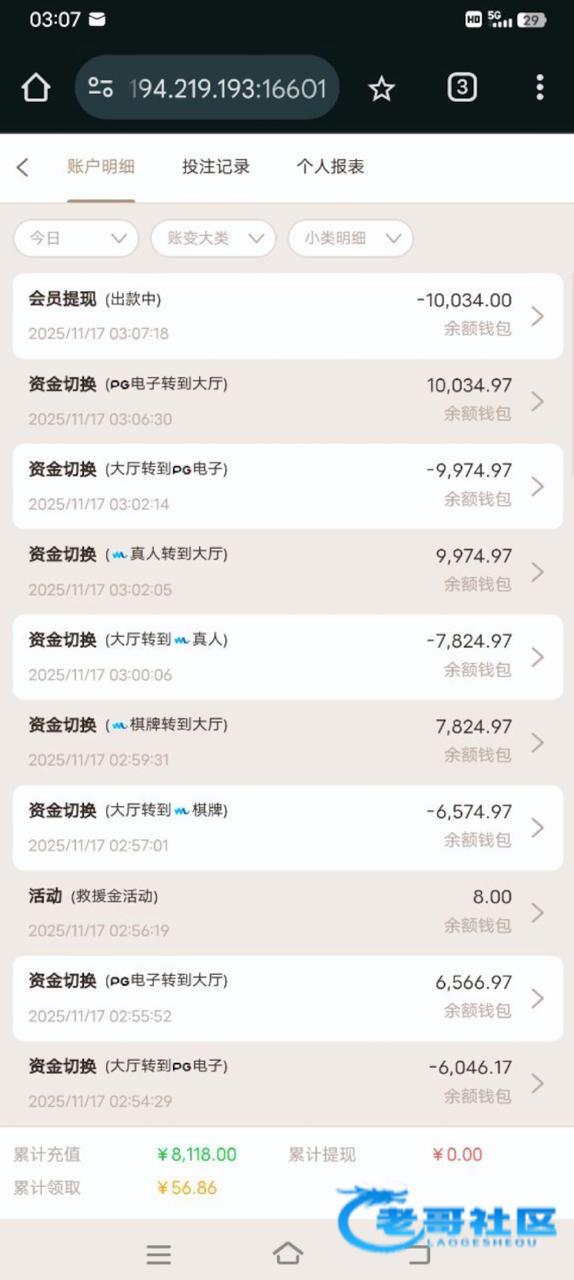Expand the 今日 date dropdown

pos(76,238)
